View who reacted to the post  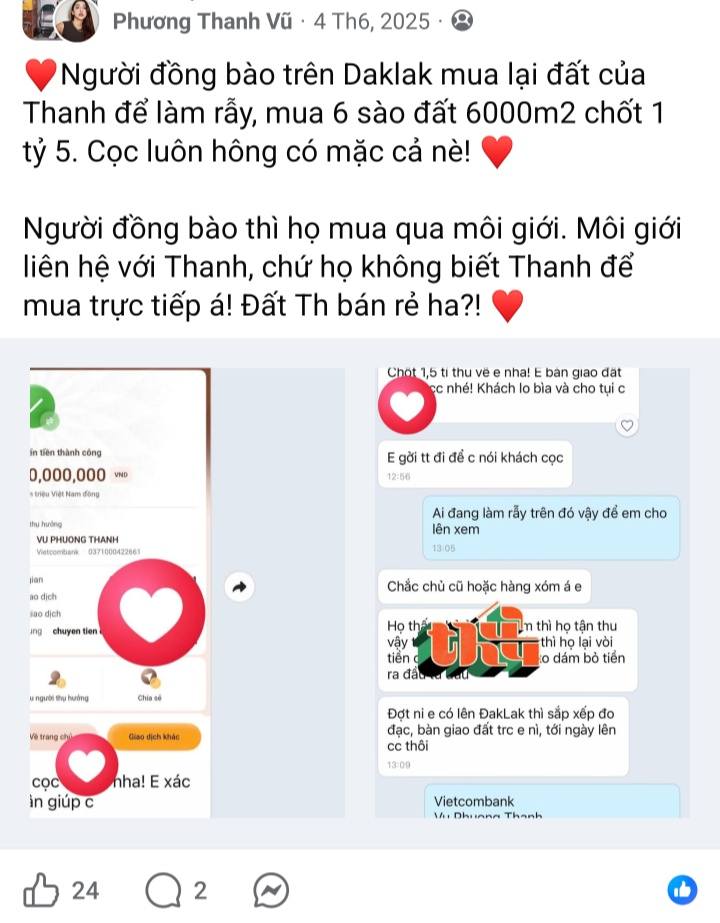pyautogui.click(x=682, y=890)
